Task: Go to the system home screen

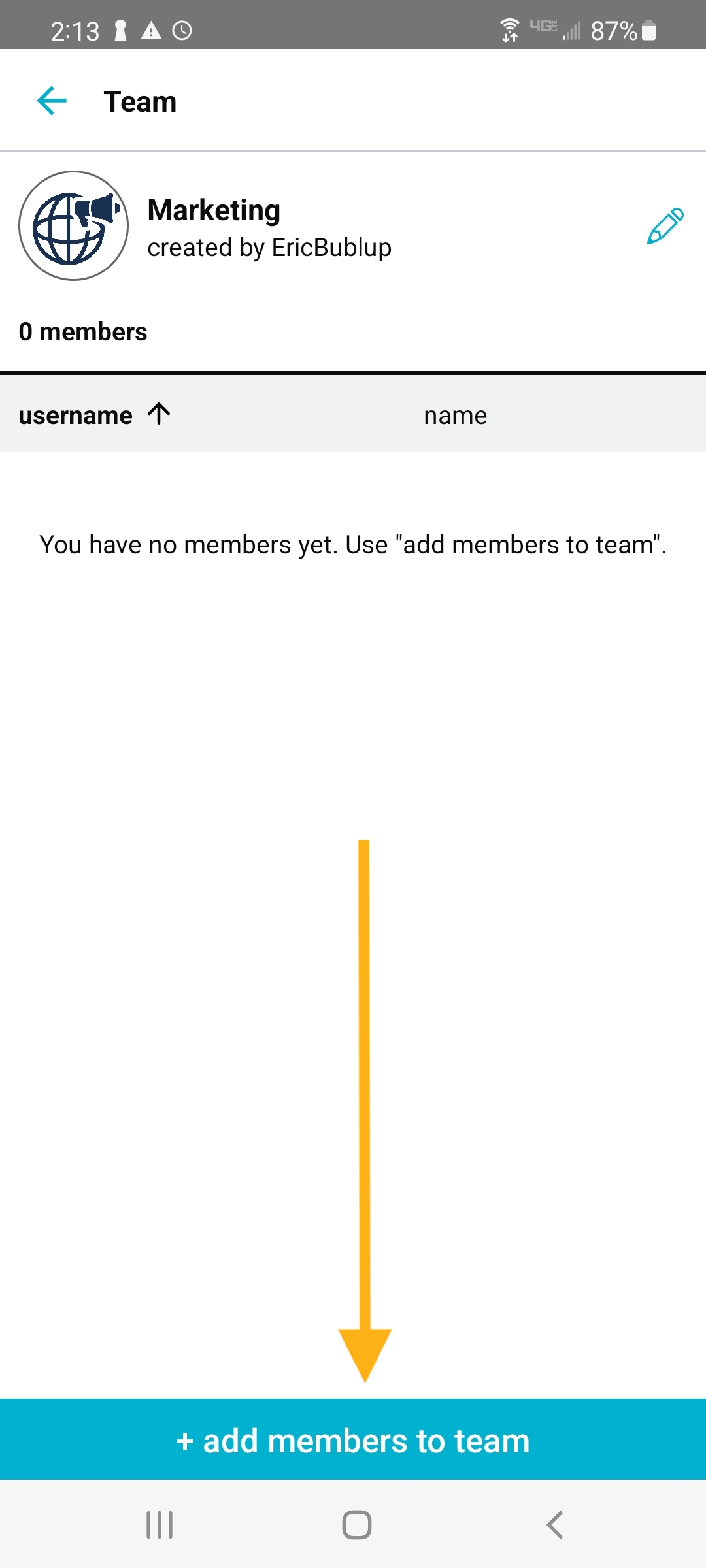Action: click(357, 1525)
